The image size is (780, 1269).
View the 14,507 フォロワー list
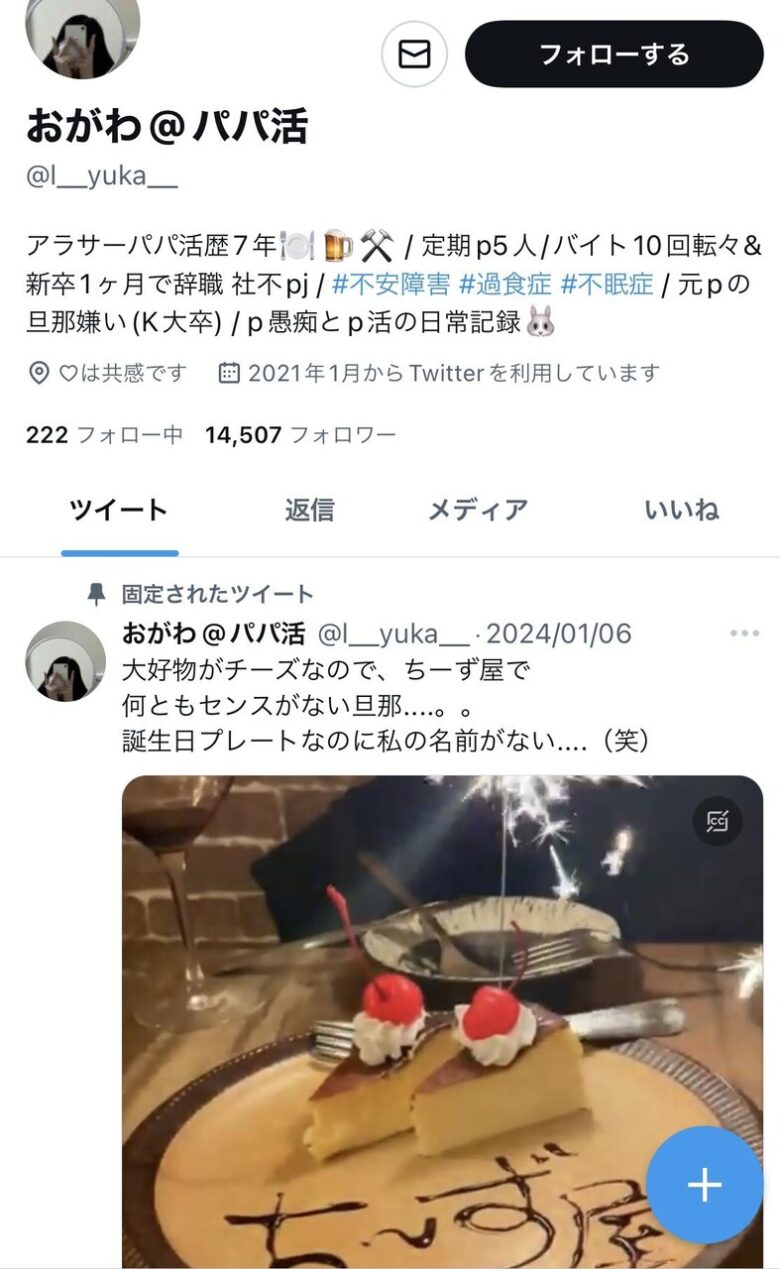[300, 435]
